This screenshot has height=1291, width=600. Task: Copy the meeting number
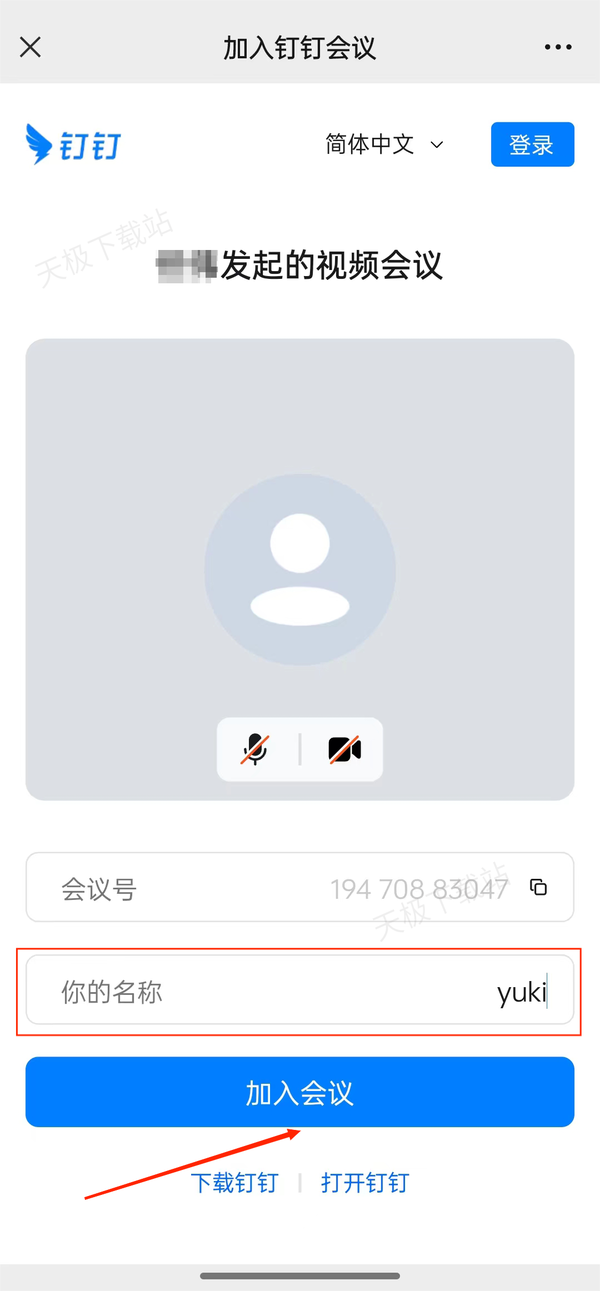pyautogui.click(x=539, y=887)
